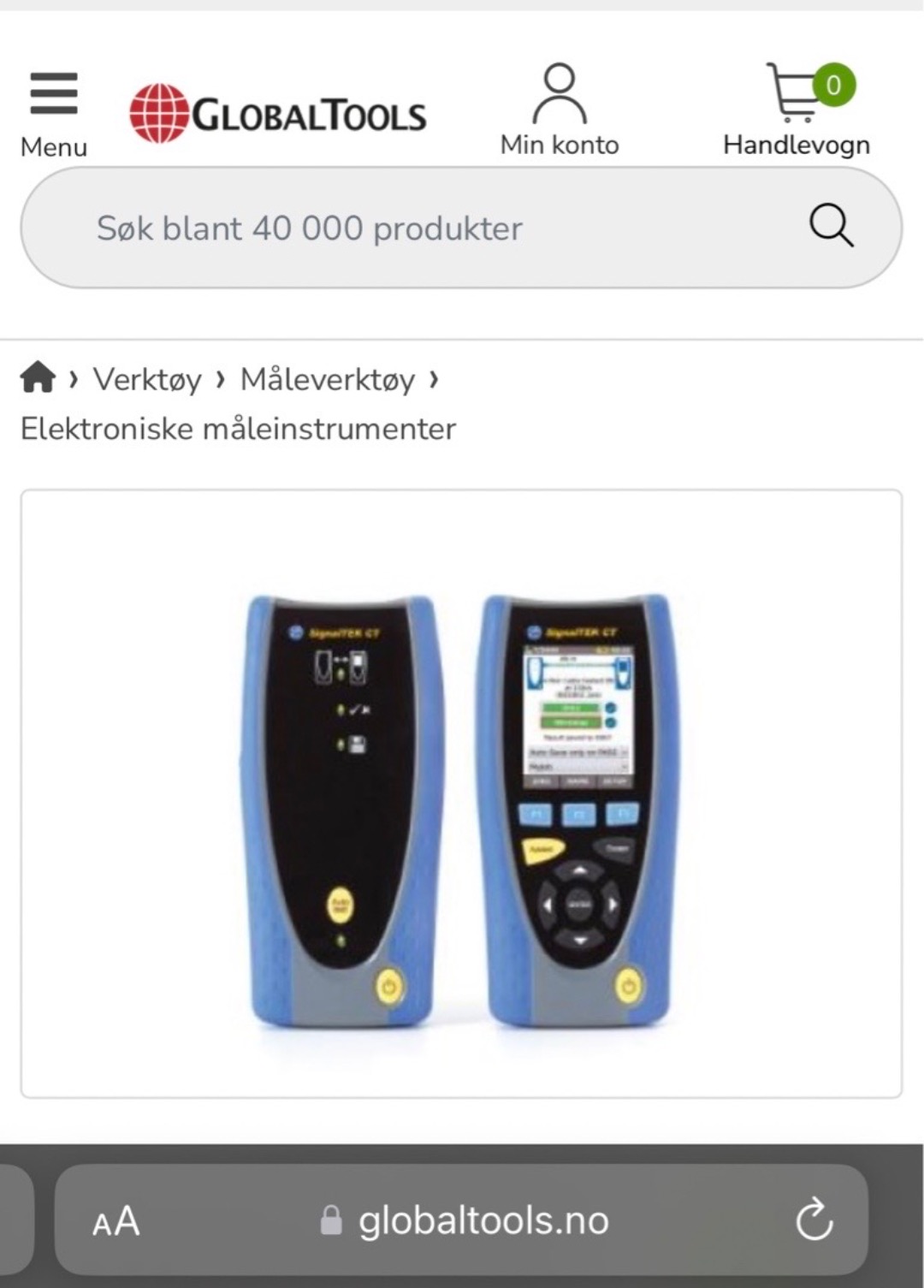
Task: Tap the globaltools.no address bar
Action: [x=483, y=1221]
